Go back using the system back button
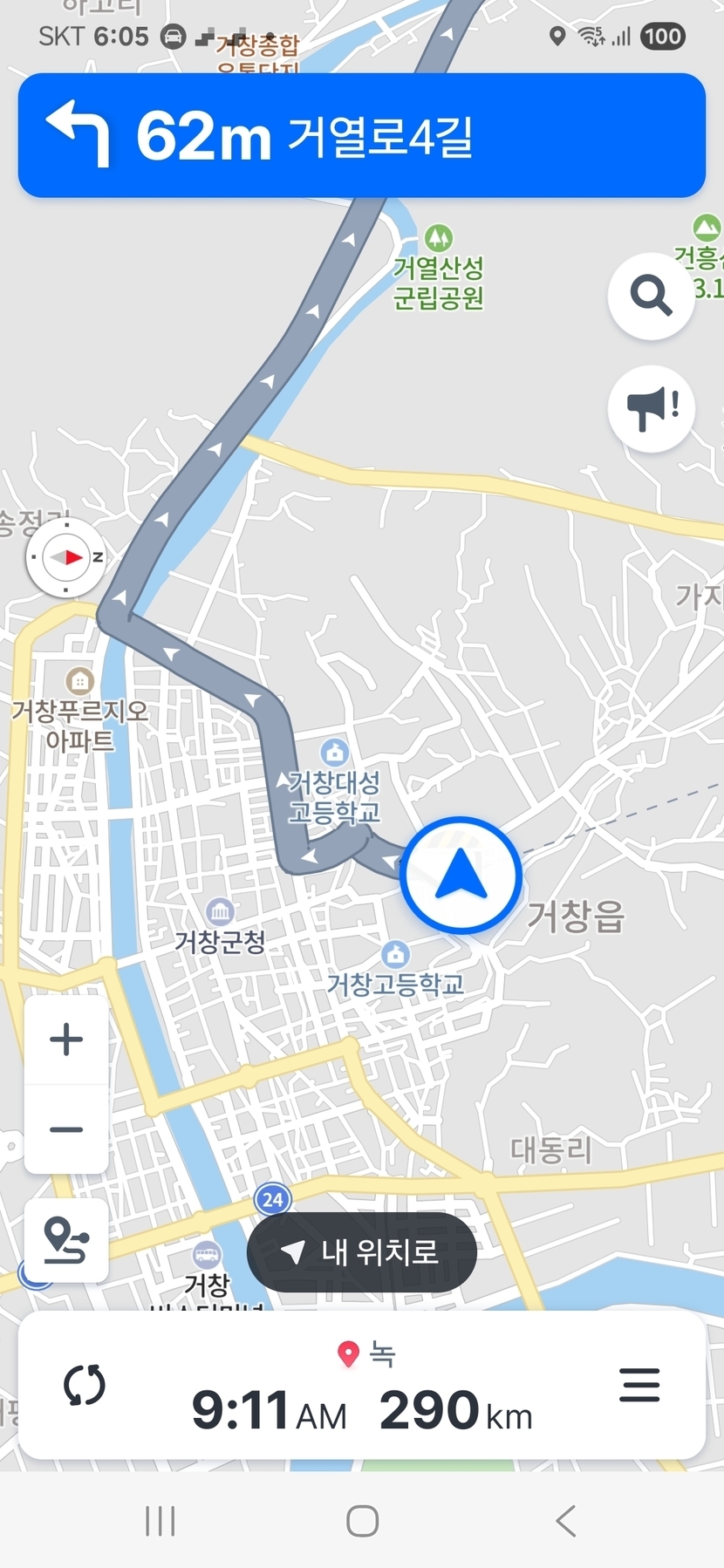Image resolution: width=724 pixels, height=1568 pixels. (565, 1521)
